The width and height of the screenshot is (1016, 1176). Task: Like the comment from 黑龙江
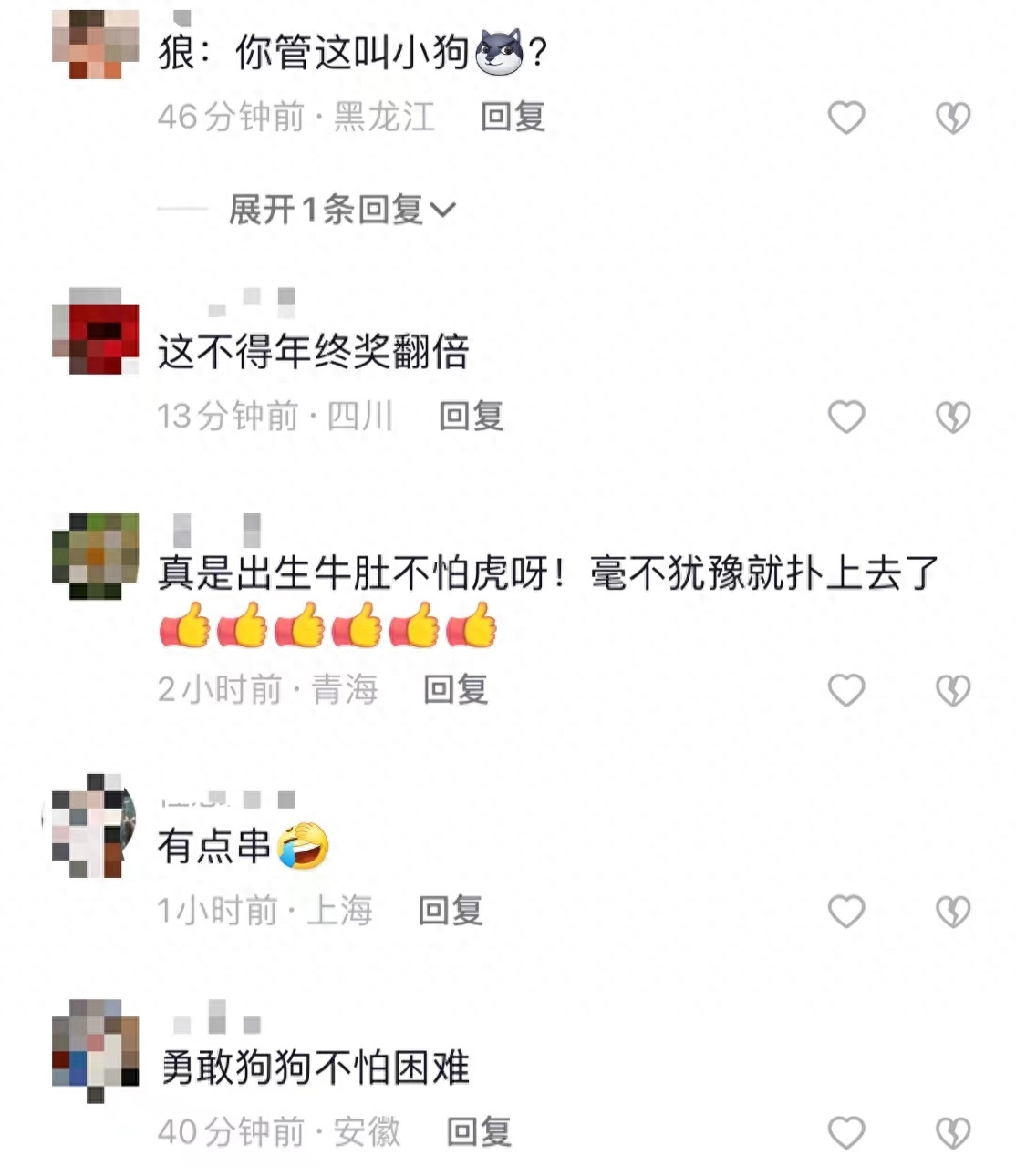(845, 118)
